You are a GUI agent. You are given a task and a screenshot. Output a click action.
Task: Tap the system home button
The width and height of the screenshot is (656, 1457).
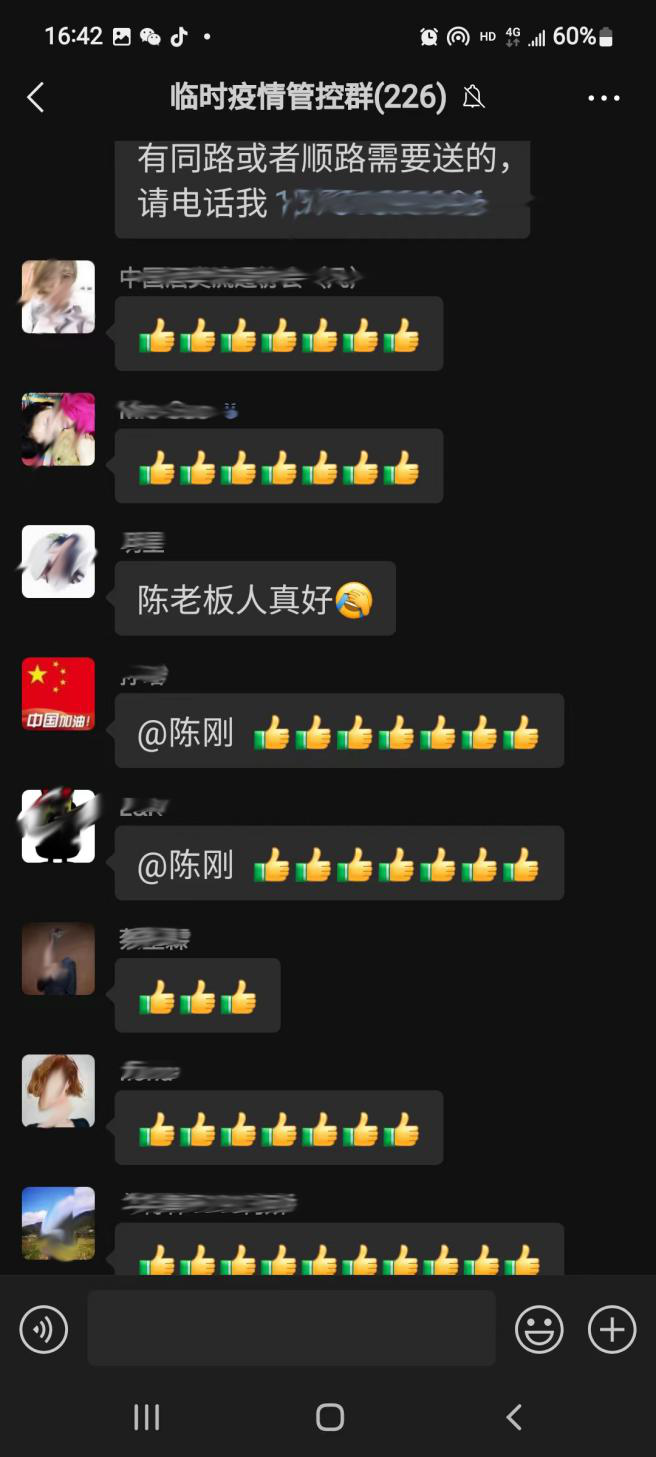(329, 1416)
